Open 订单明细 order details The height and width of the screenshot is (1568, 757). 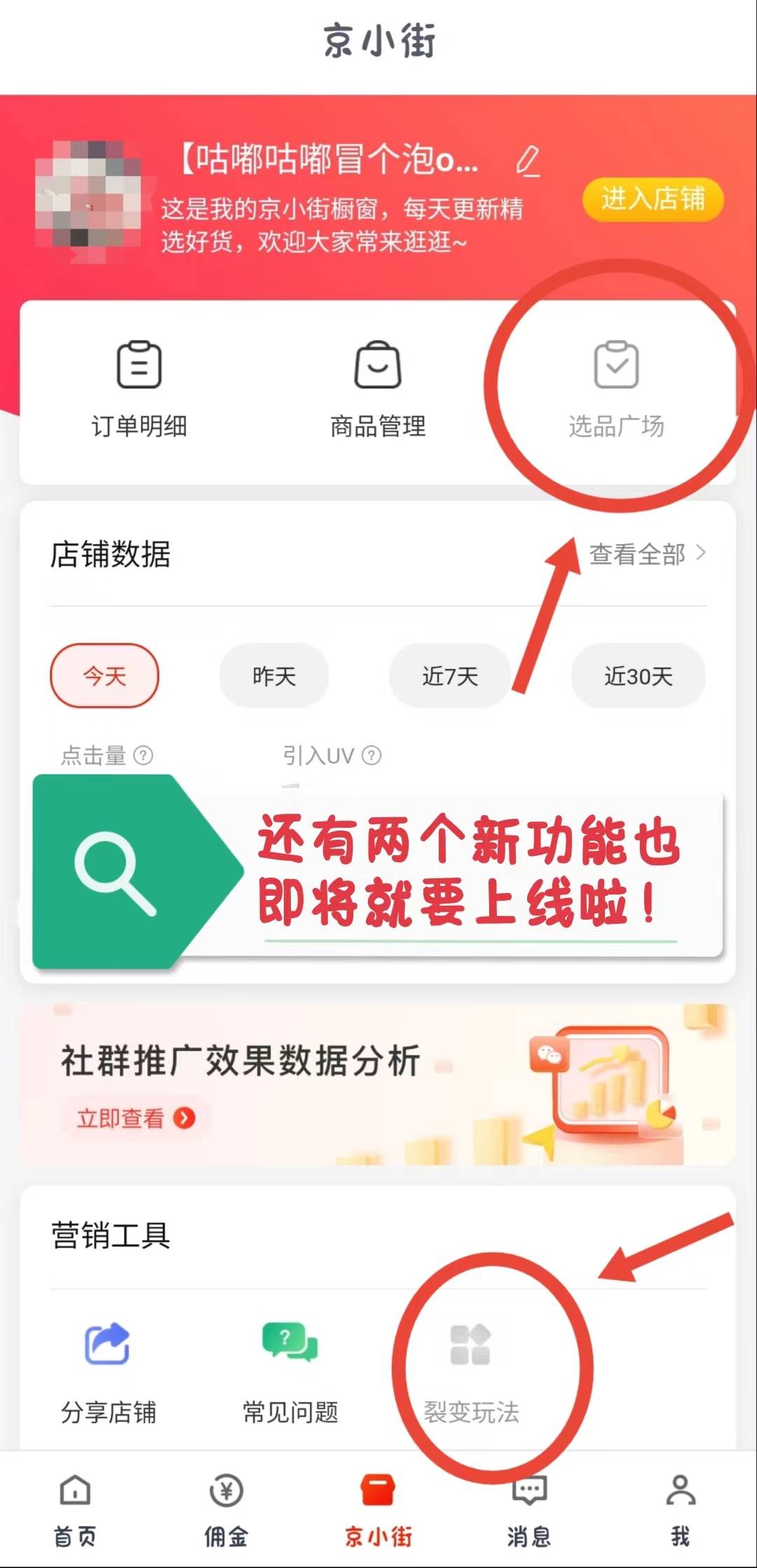point(139,388)
